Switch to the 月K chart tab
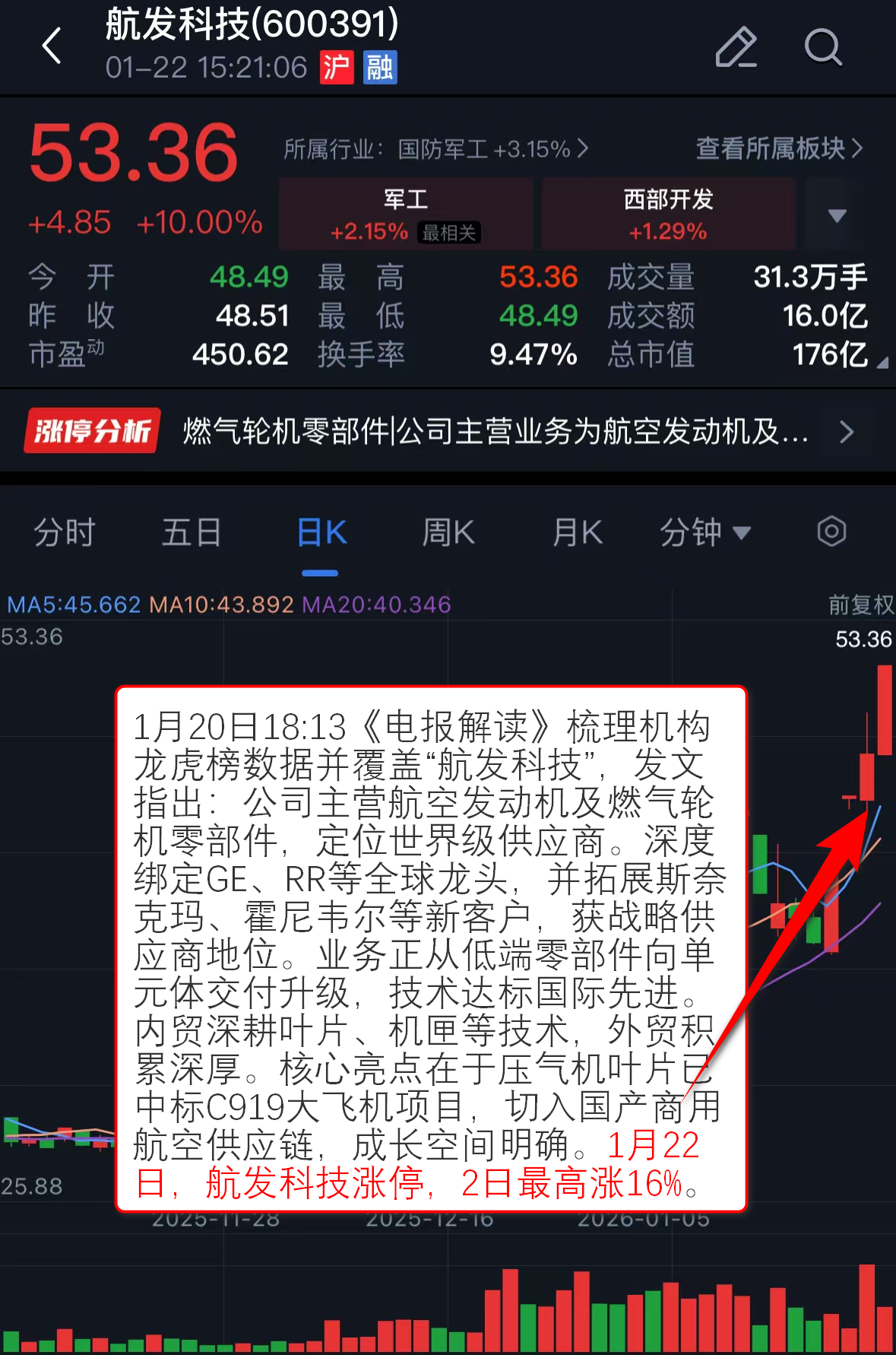The image size is (896, 1355). 577,532
